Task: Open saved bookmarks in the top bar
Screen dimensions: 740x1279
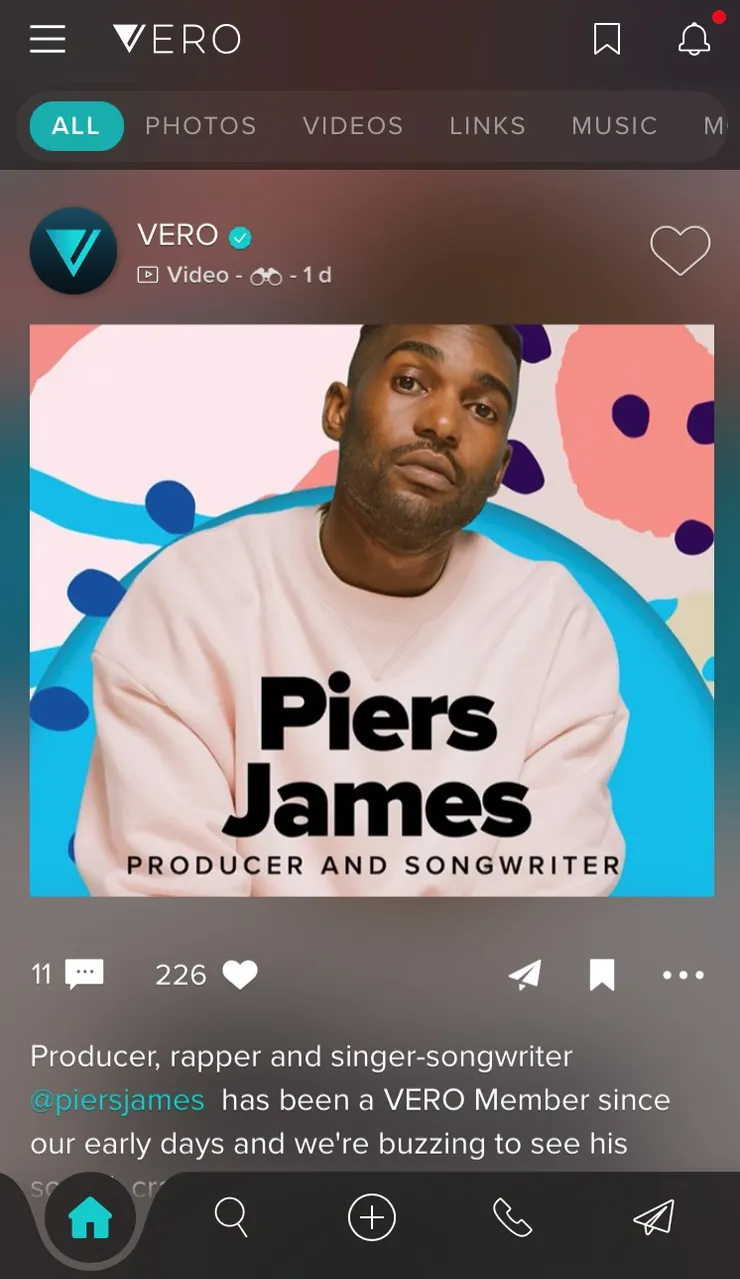Action: (606, 39)
